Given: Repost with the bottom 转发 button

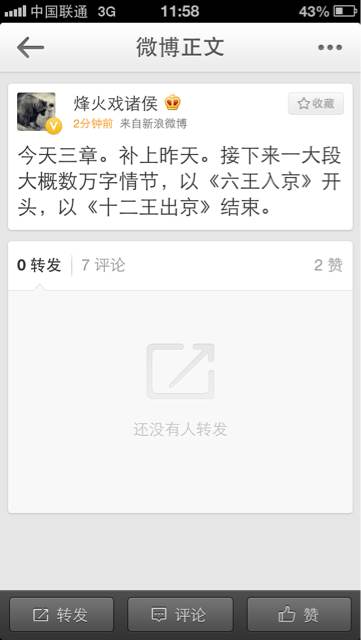Looking at the screenshot, I should pos(61,615).
